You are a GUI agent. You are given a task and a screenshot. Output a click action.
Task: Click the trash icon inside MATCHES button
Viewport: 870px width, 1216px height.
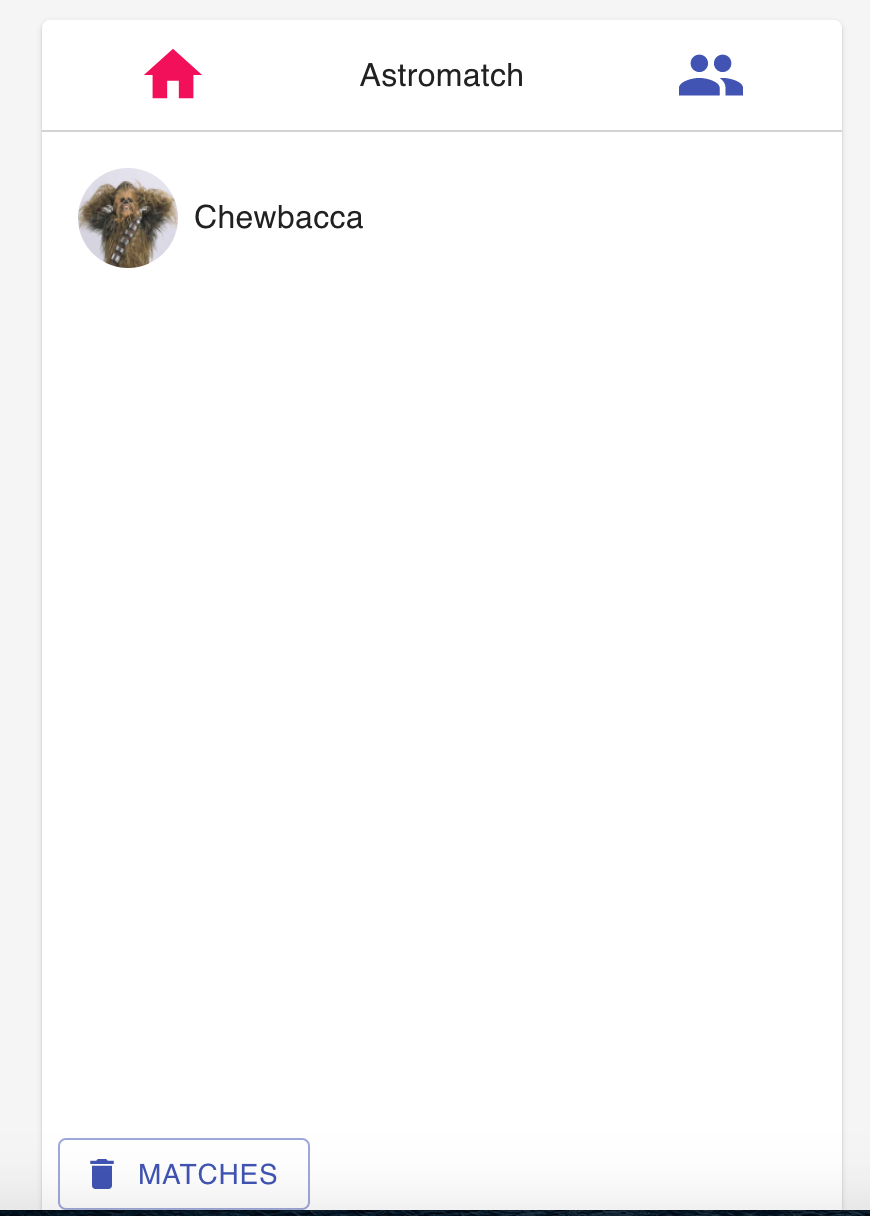pyautogui.click(x=101, y=1172)
